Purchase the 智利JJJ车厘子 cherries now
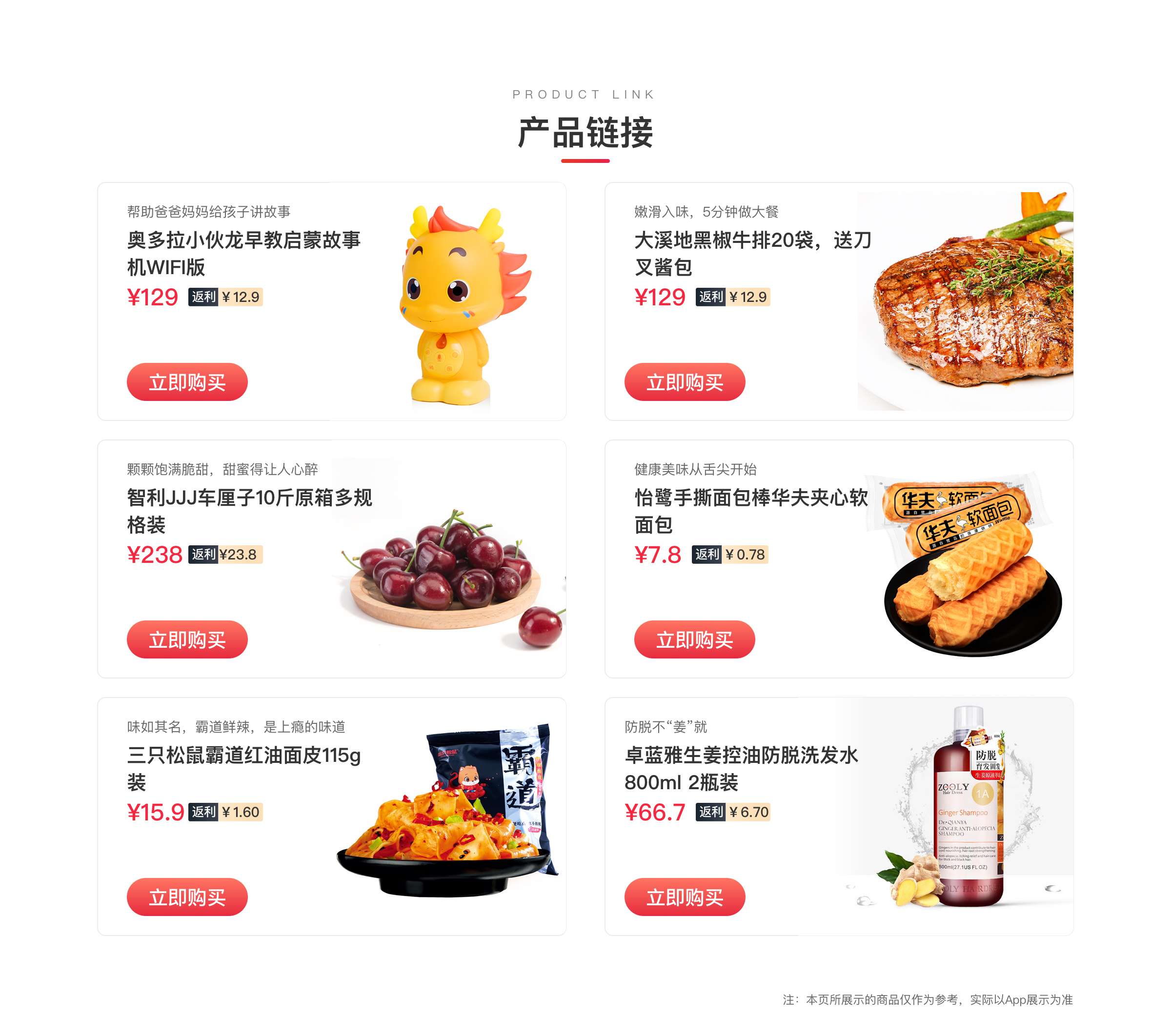 click(187, 639)
